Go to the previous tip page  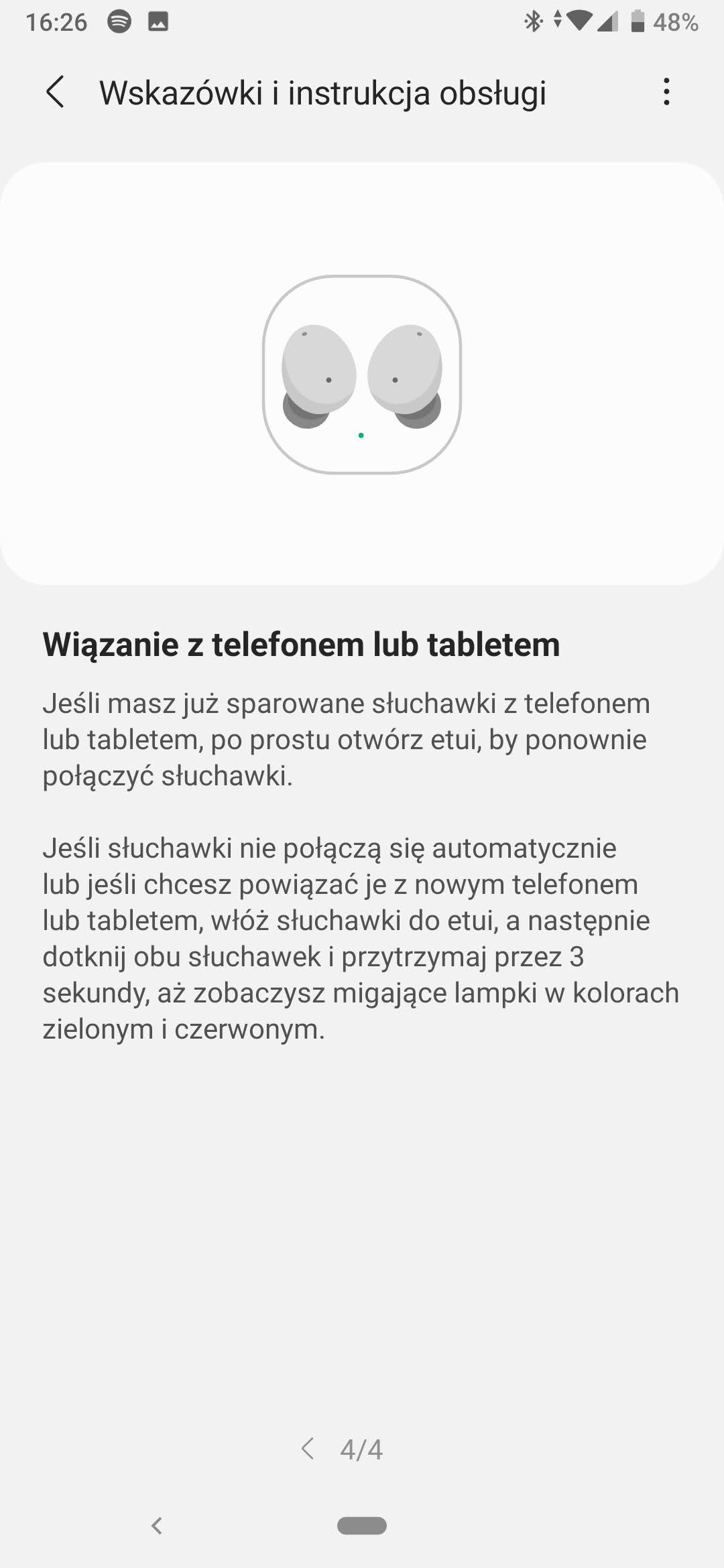tap(308, 1449)
